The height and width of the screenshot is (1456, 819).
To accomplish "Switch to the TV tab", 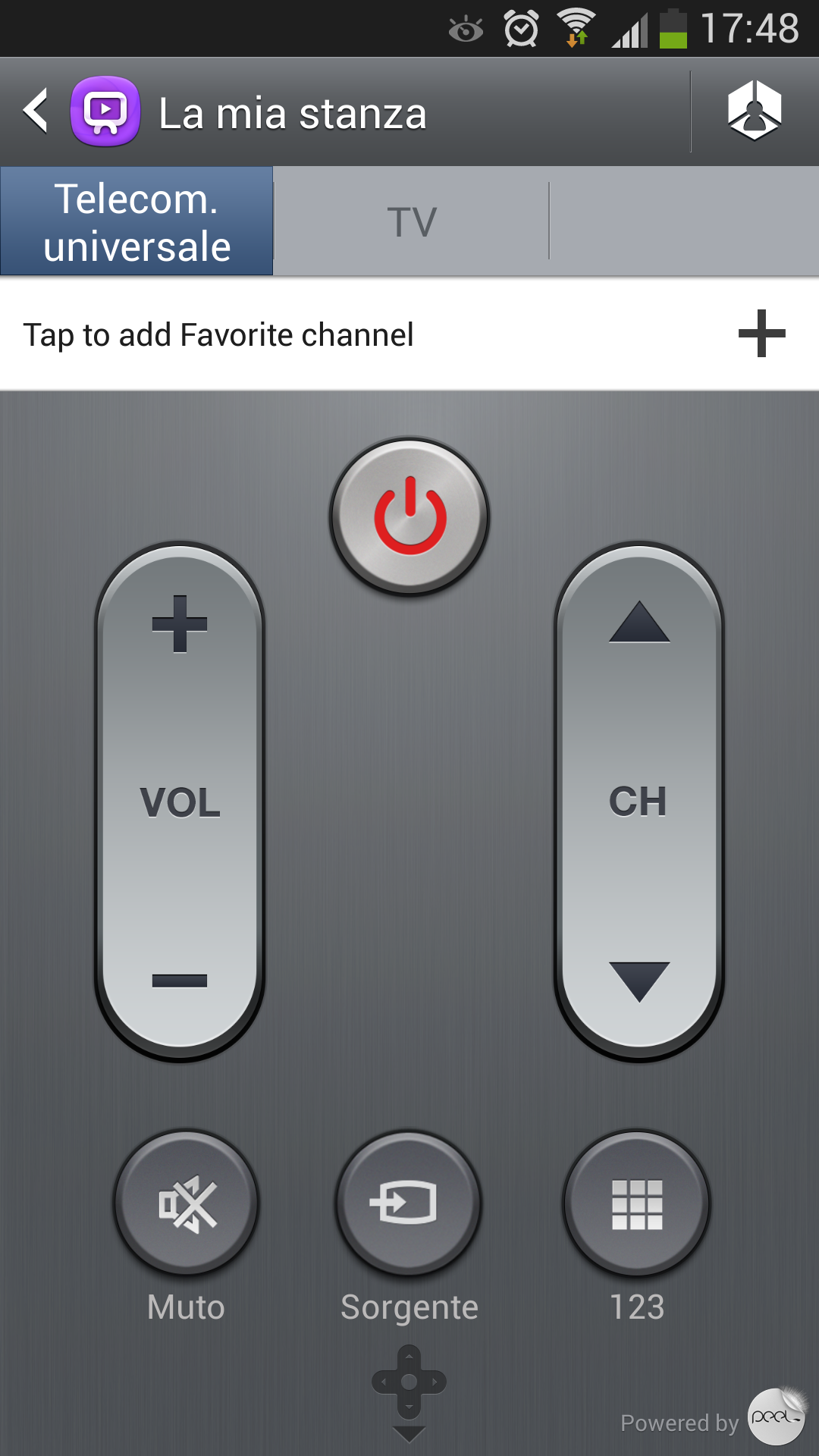I will [411, 221].
